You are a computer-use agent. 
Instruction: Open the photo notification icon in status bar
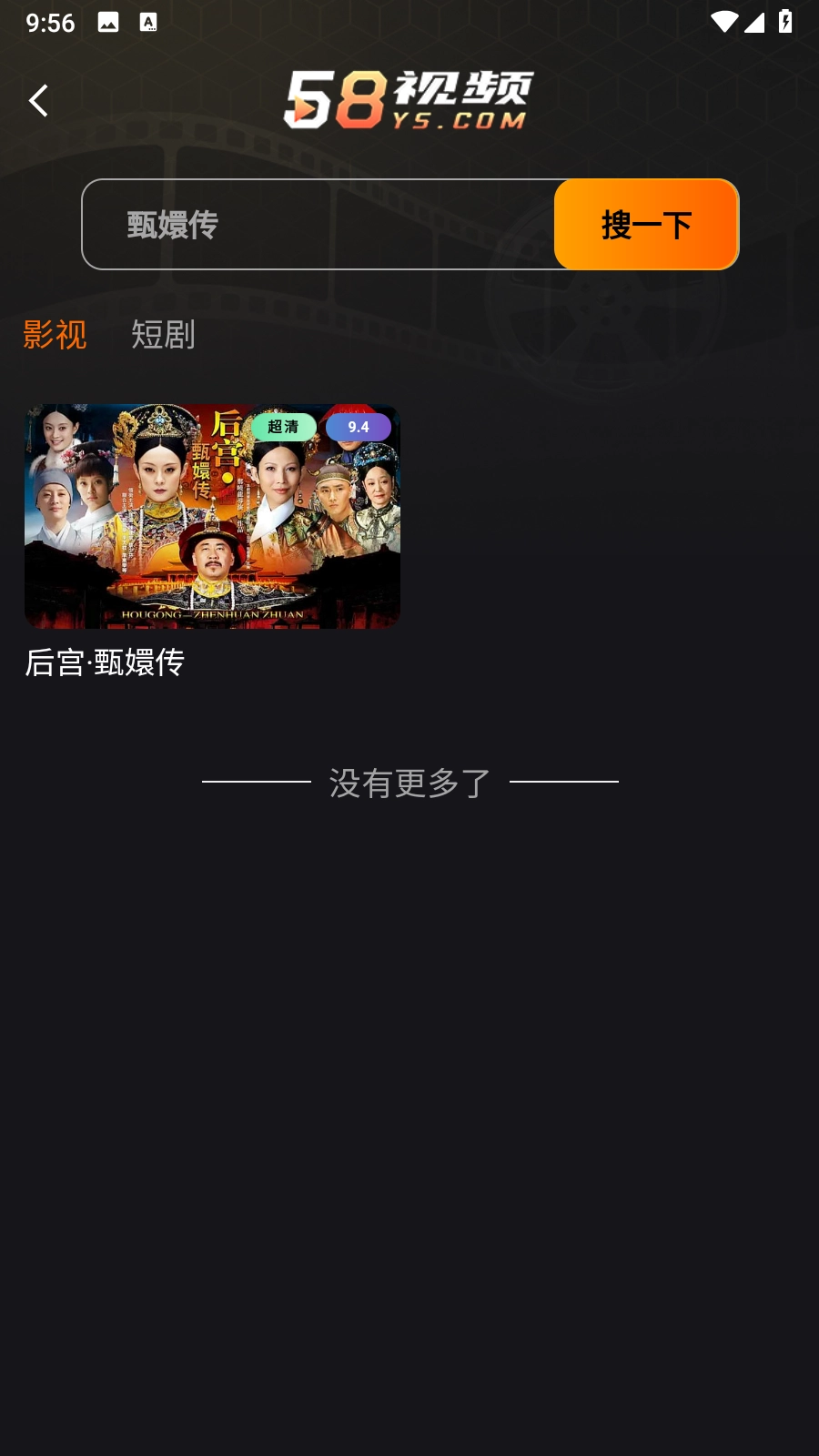pos(109,20)
